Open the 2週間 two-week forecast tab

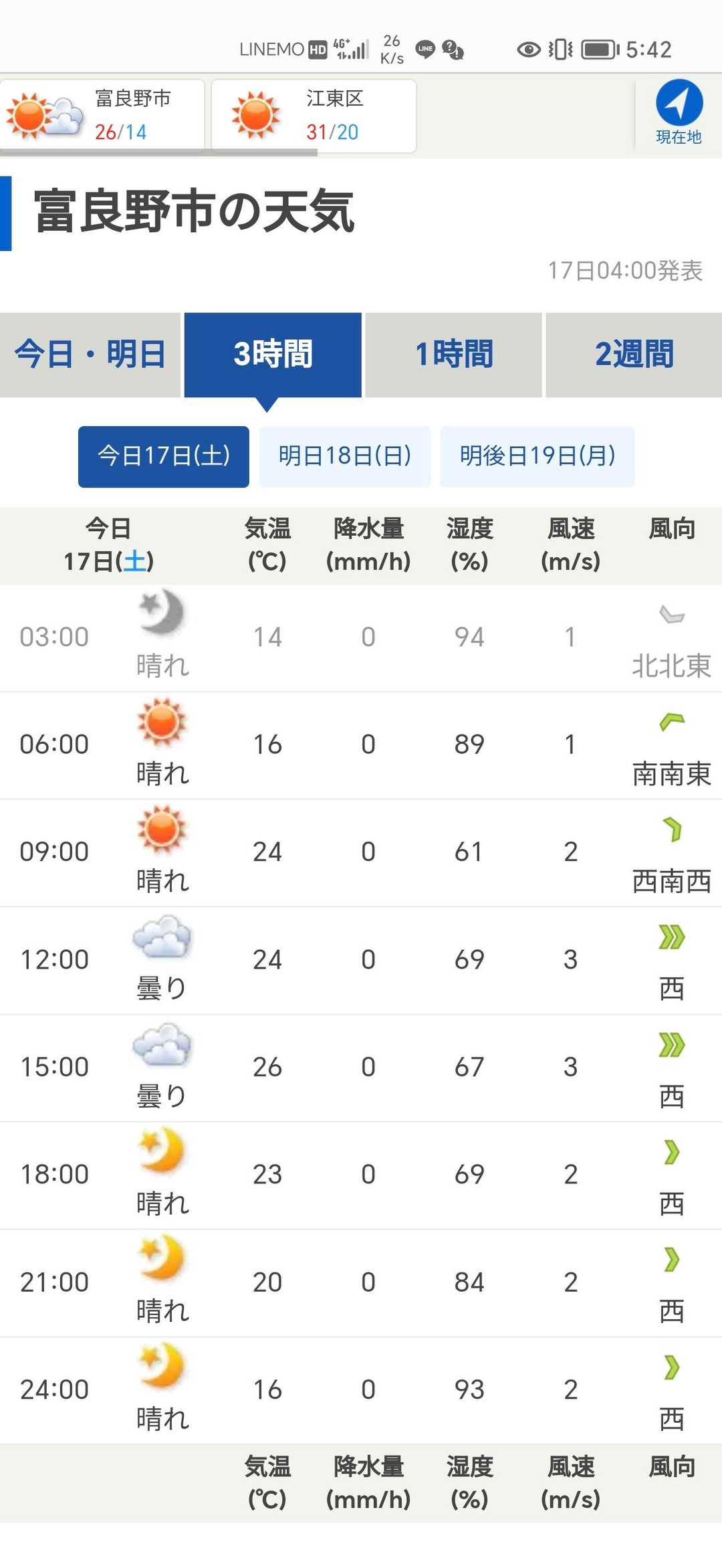634,355
